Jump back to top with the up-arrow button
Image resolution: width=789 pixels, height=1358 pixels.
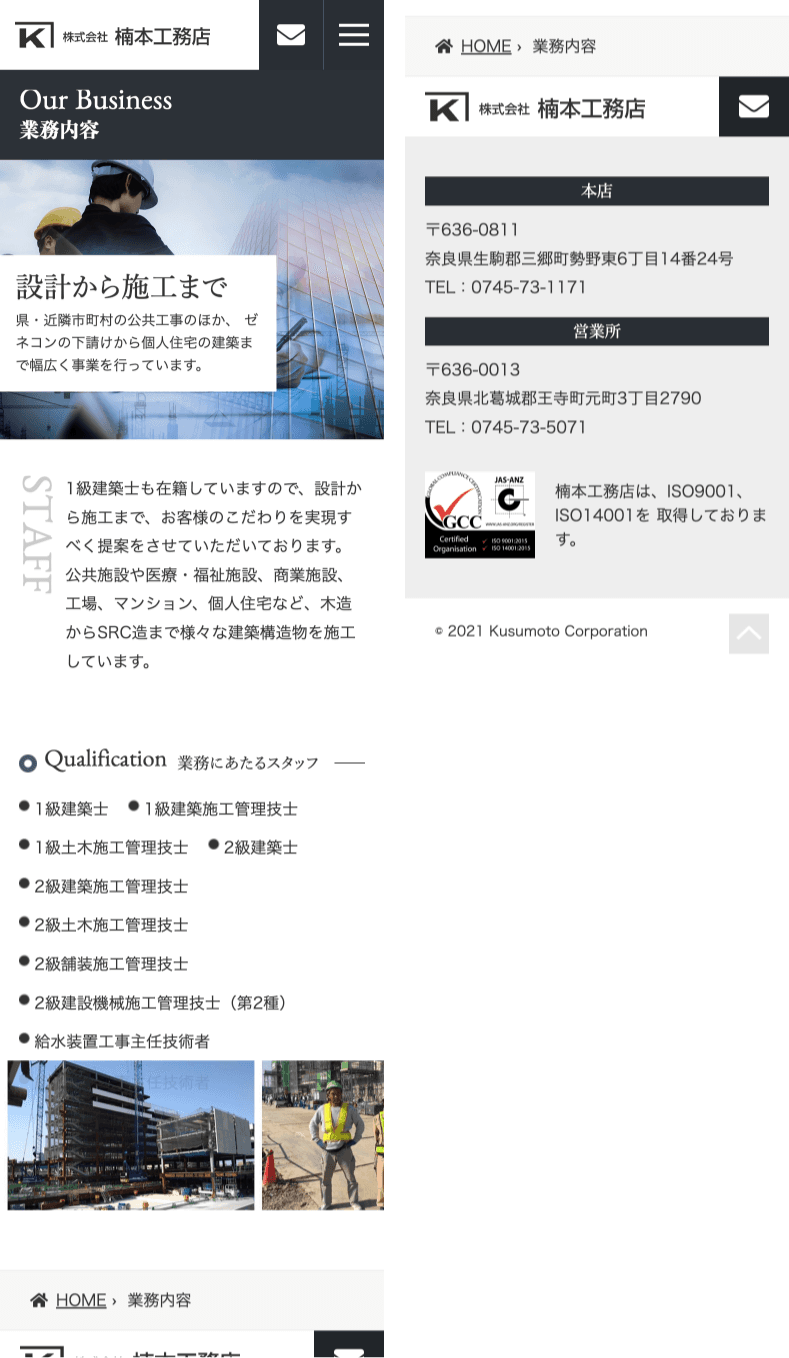[748, 633]
